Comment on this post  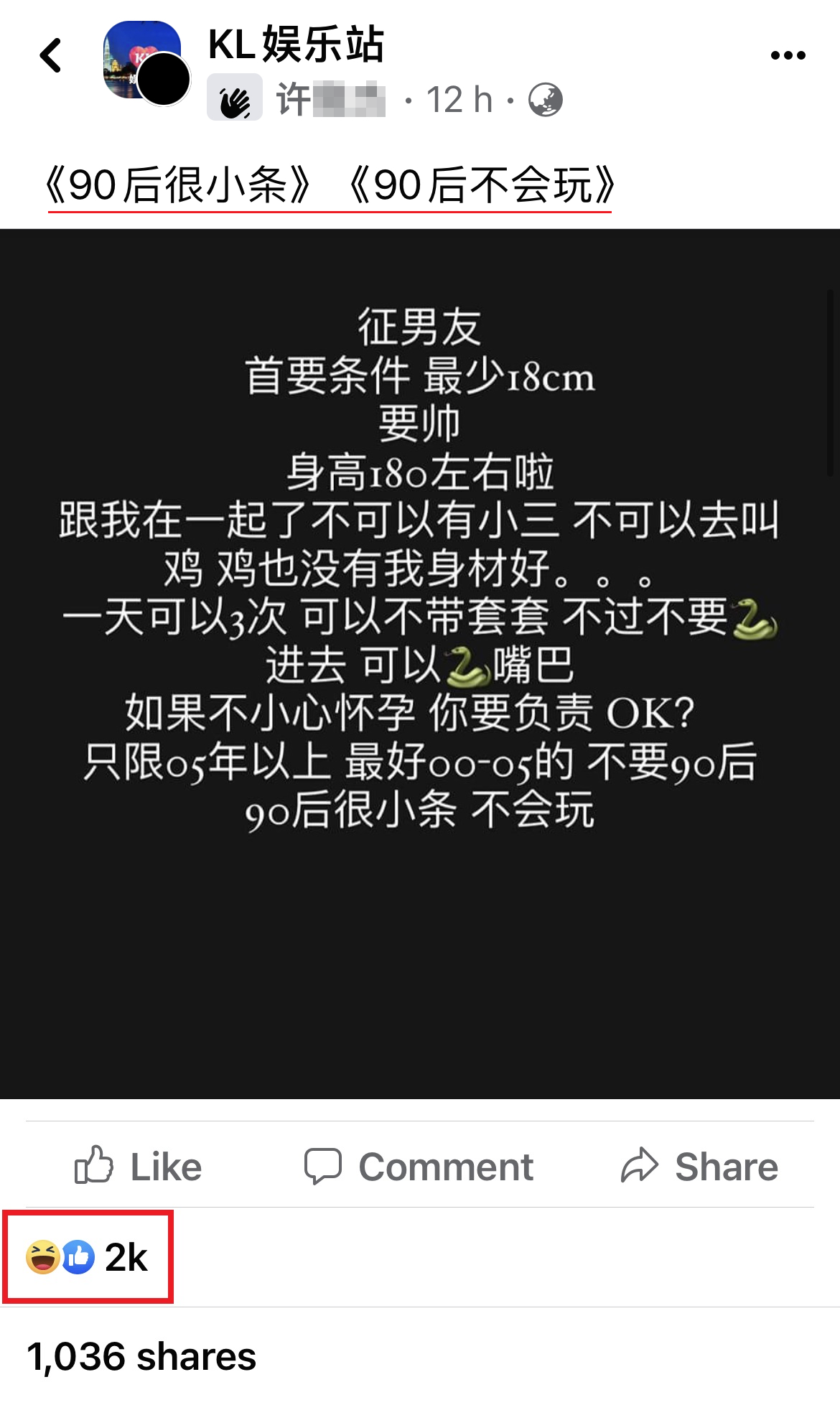[419, 1166]
